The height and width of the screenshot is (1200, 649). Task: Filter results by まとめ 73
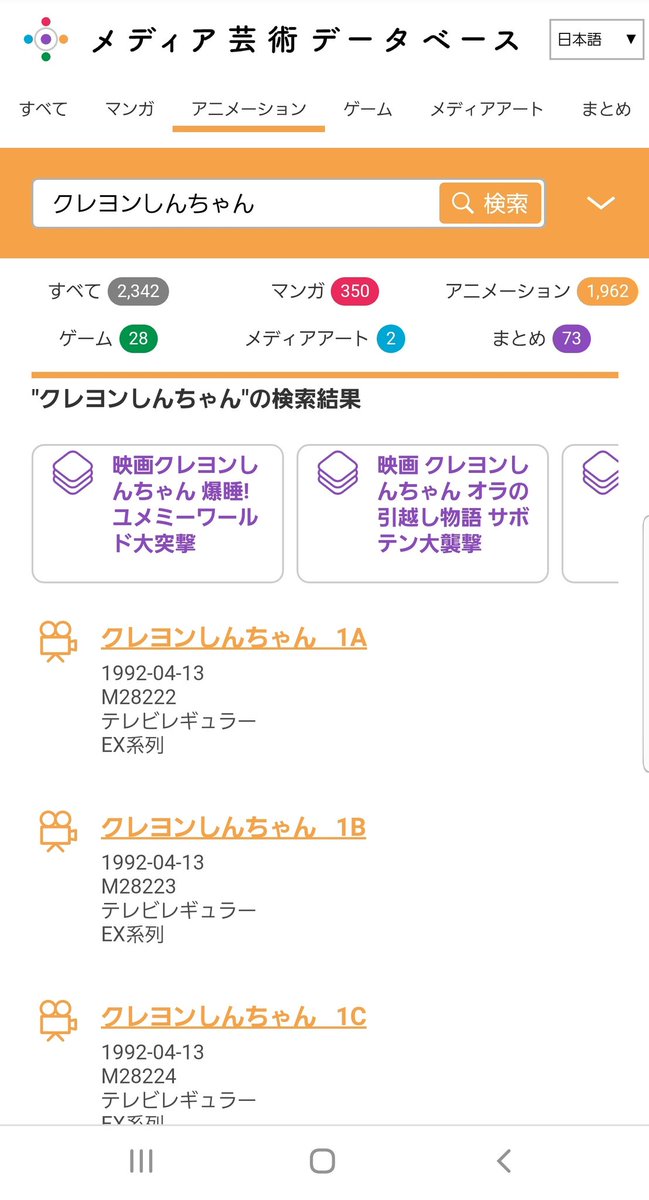pyautogui.click(x=541, y=339)
